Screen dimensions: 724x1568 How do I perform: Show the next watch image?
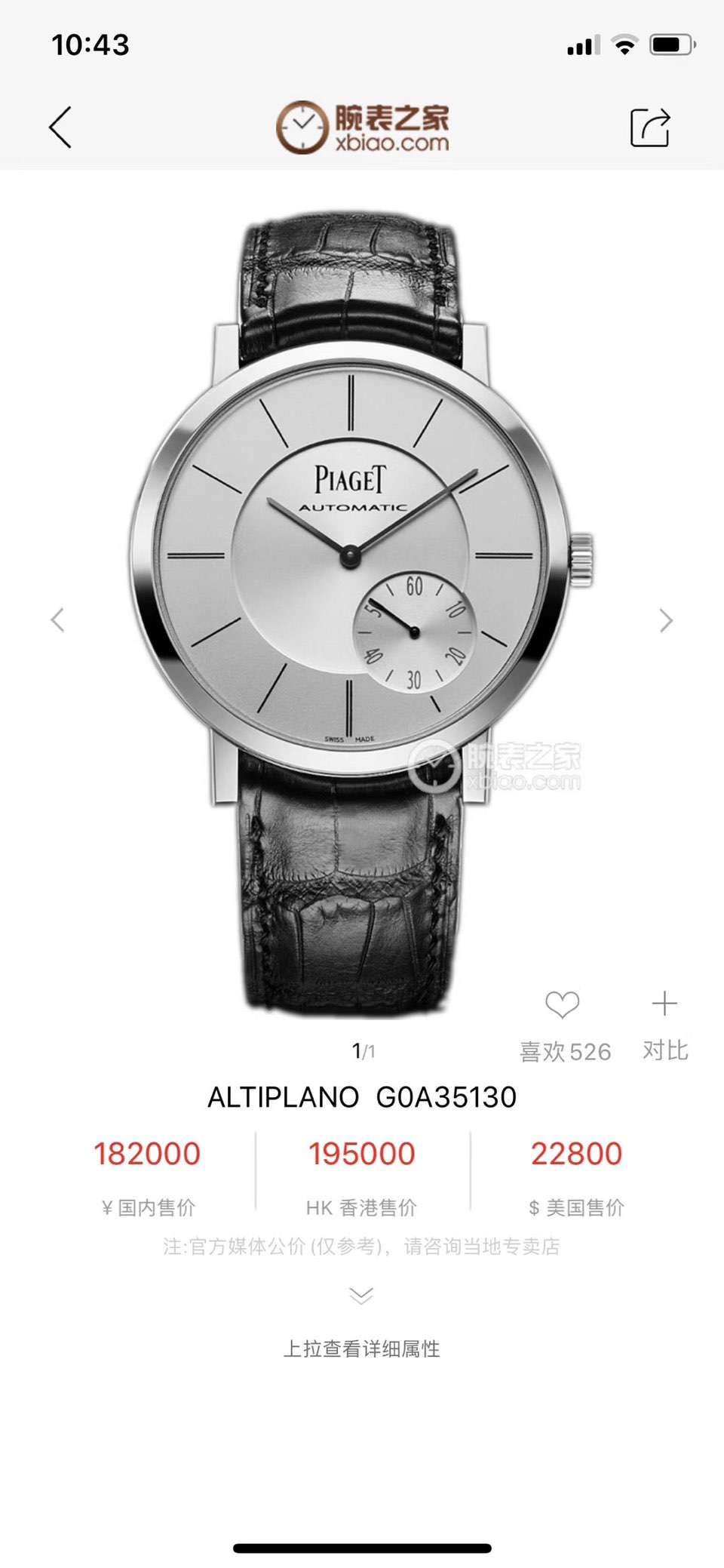(665, 620)
